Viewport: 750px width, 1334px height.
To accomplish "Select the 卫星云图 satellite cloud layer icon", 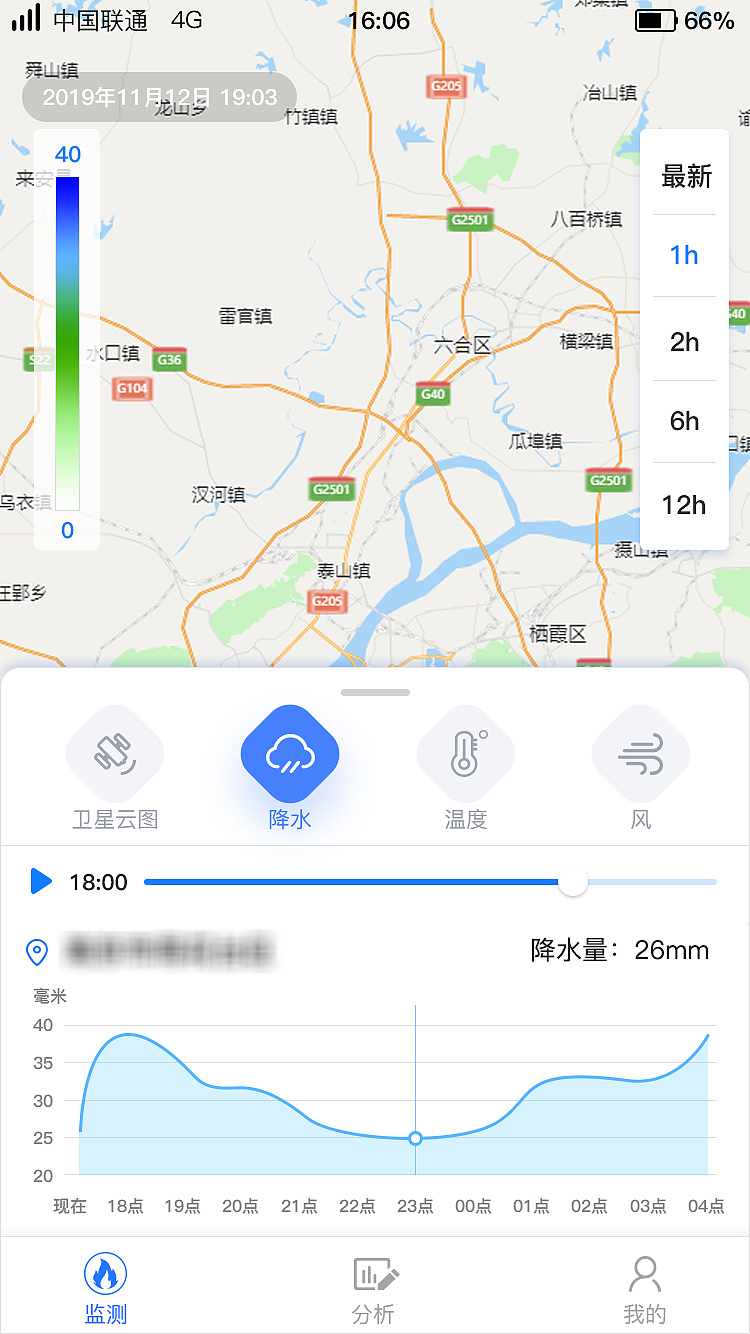I will [x=115, y=752].
